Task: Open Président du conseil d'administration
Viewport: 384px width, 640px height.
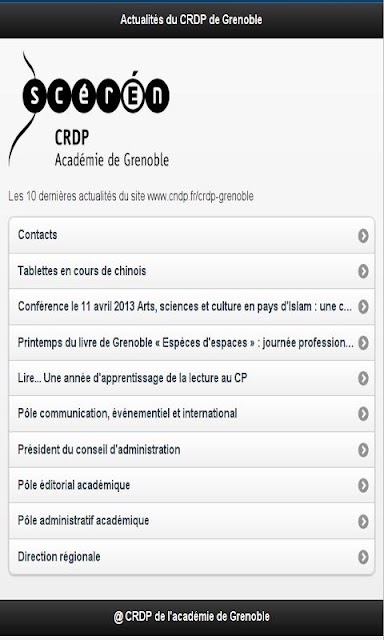Action: pyautogui.click(x=191, y=450)
